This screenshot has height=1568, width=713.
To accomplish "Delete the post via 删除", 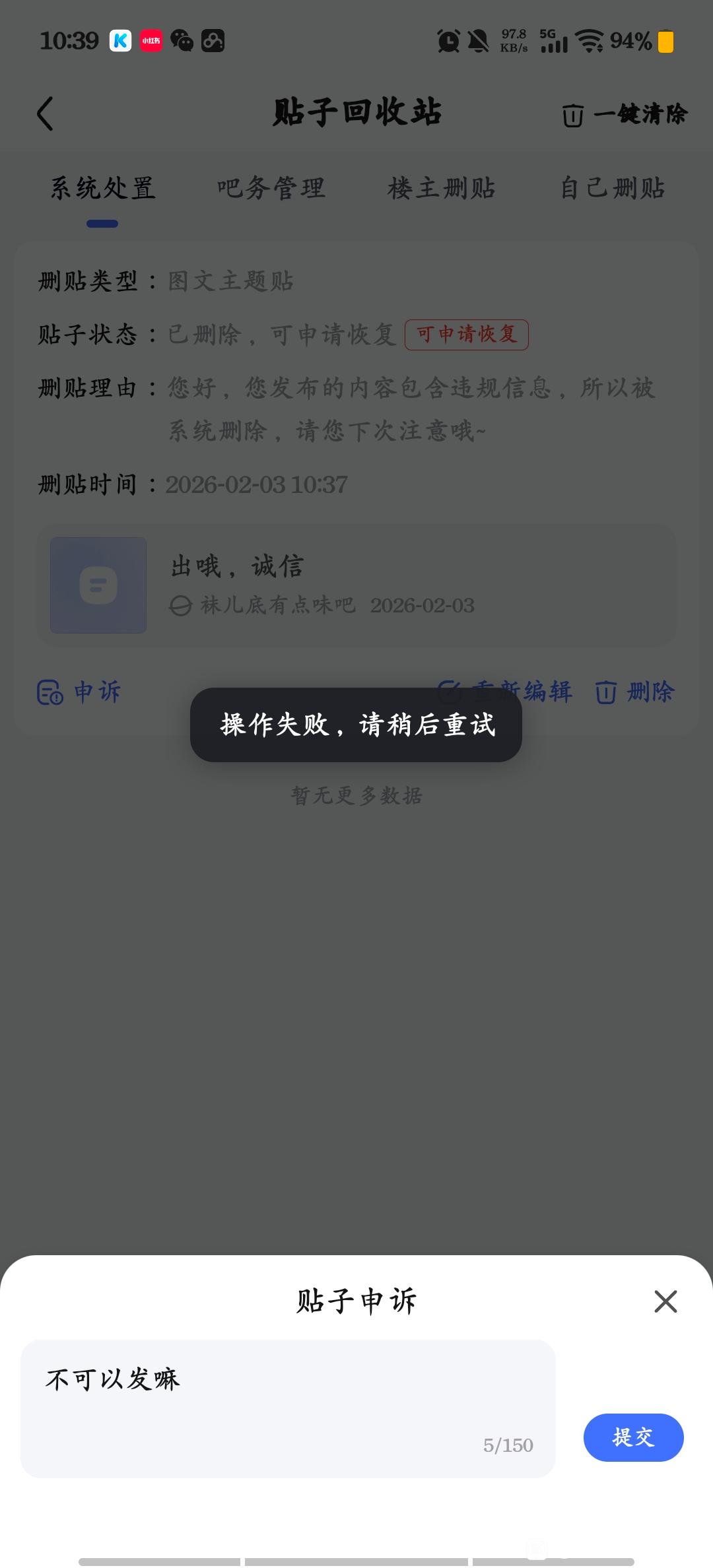I will 634,692.
